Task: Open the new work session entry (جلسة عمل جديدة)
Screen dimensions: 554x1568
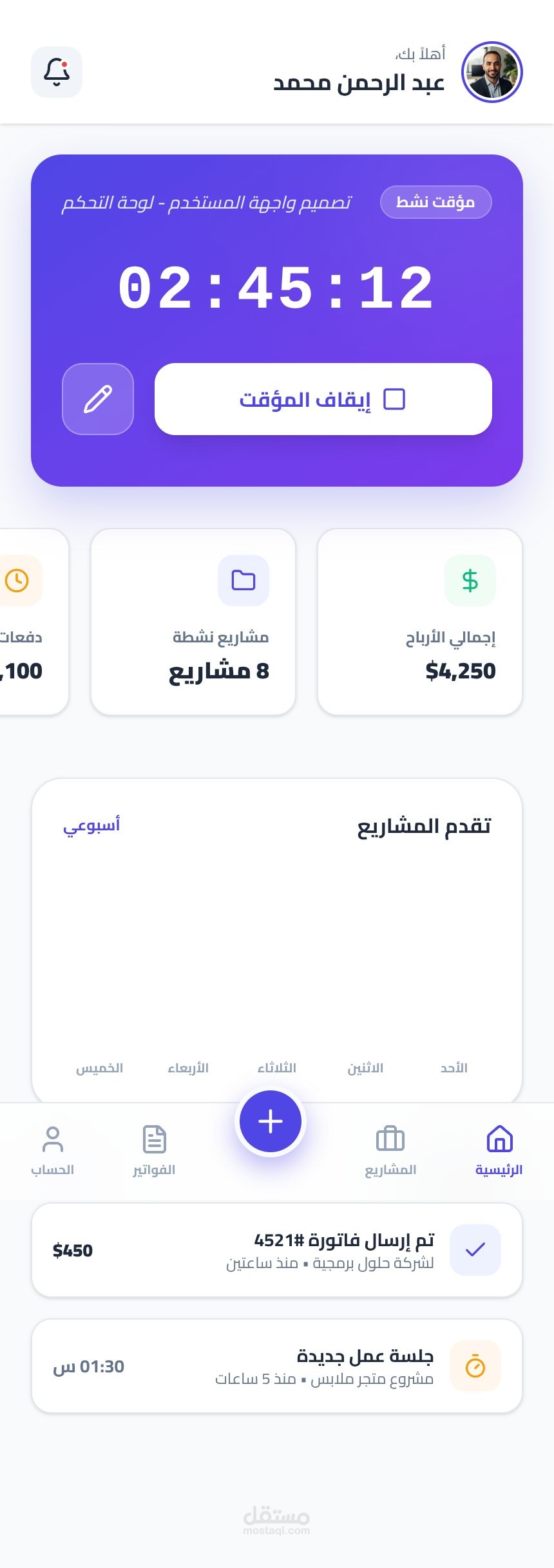Action: tap(277, 1366)
